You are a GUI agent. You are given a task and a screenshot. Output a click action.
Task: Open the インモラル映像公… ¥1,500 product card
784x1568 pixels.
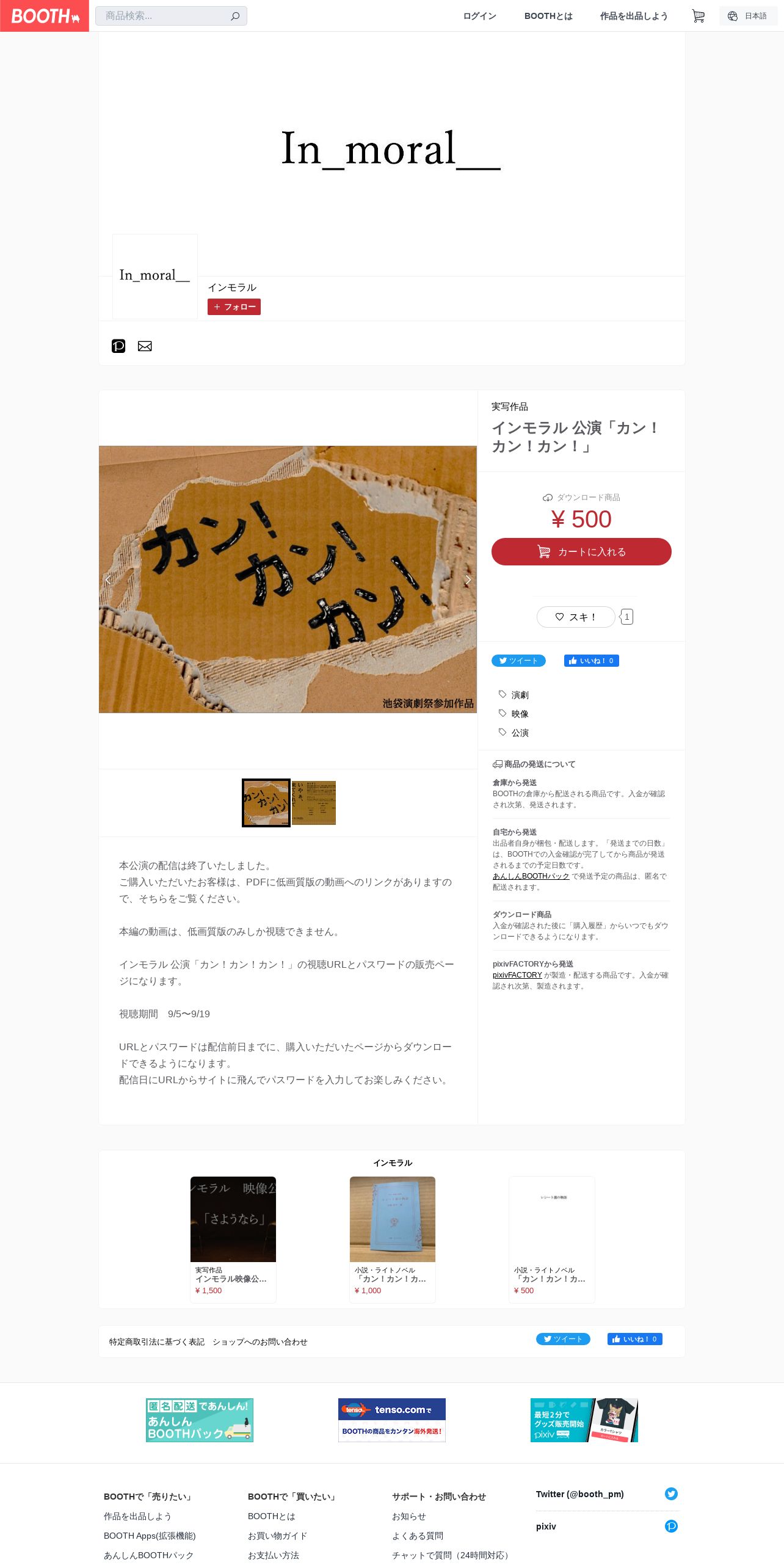233,1239
